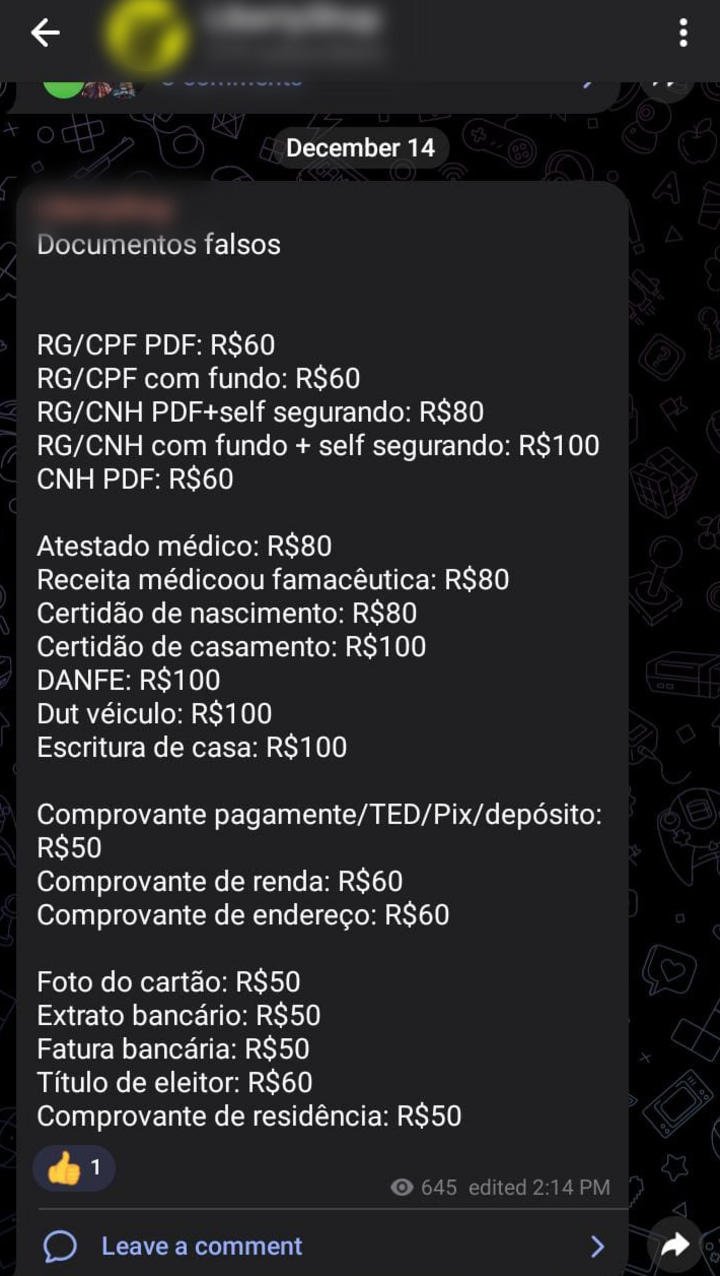Open the channel profile from the header avatar

[x=147, y=36]
